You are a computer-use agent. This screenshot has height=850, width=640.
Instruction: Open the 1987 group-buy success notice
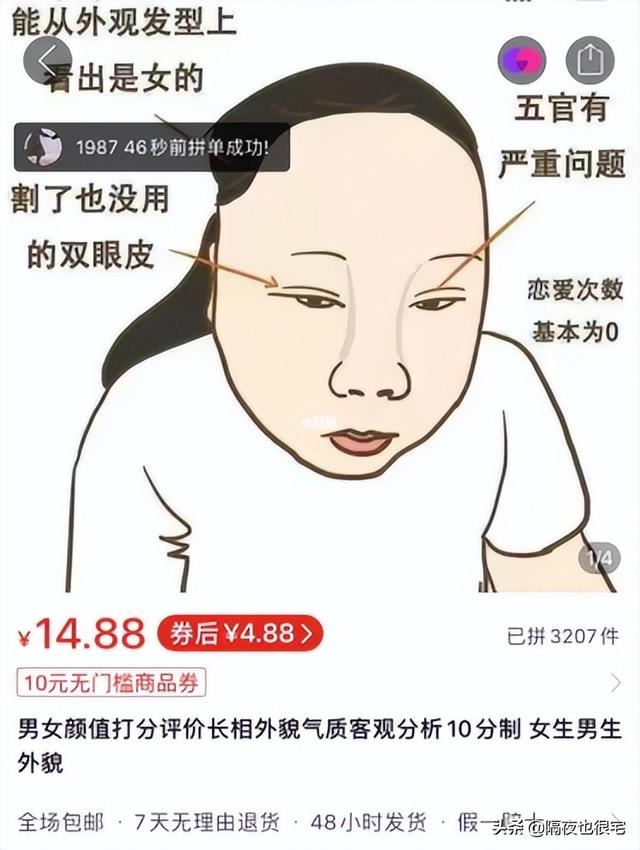[152, 148]
